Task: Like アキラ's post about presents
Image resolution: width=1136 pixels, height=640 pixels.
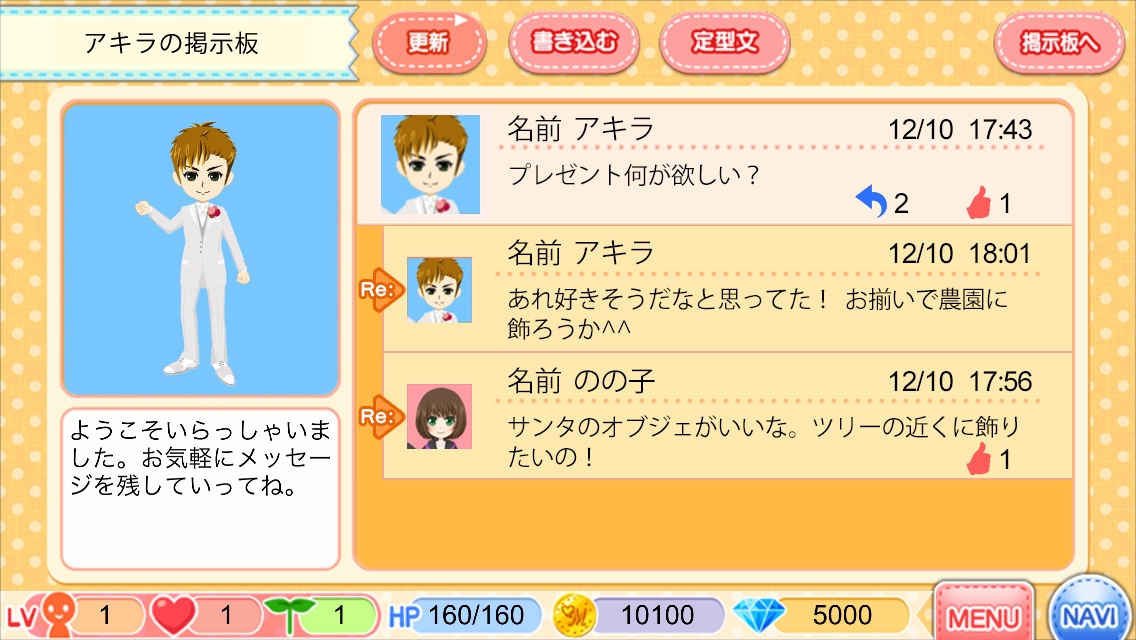Action: [x=978, y=204]
